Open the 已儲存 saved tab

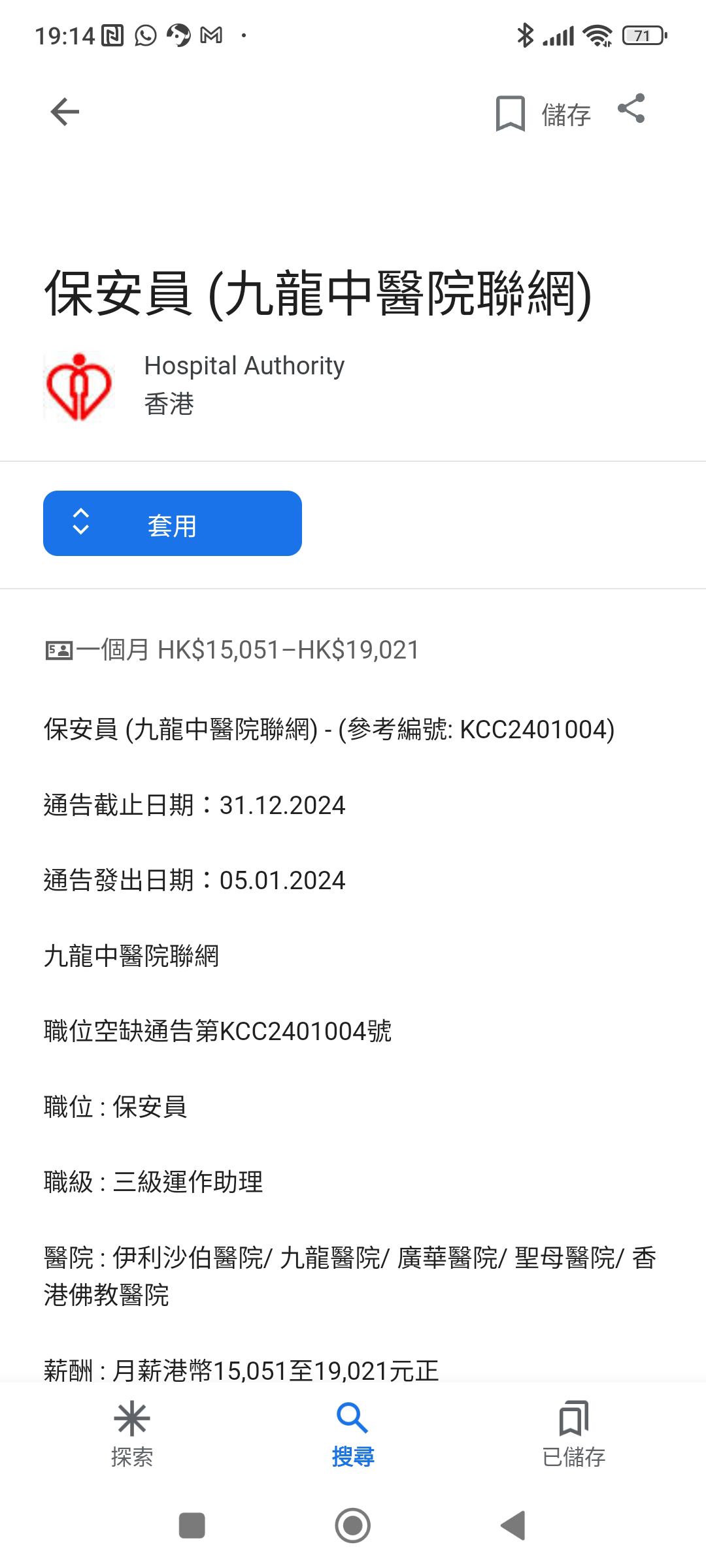point(574,1435)
